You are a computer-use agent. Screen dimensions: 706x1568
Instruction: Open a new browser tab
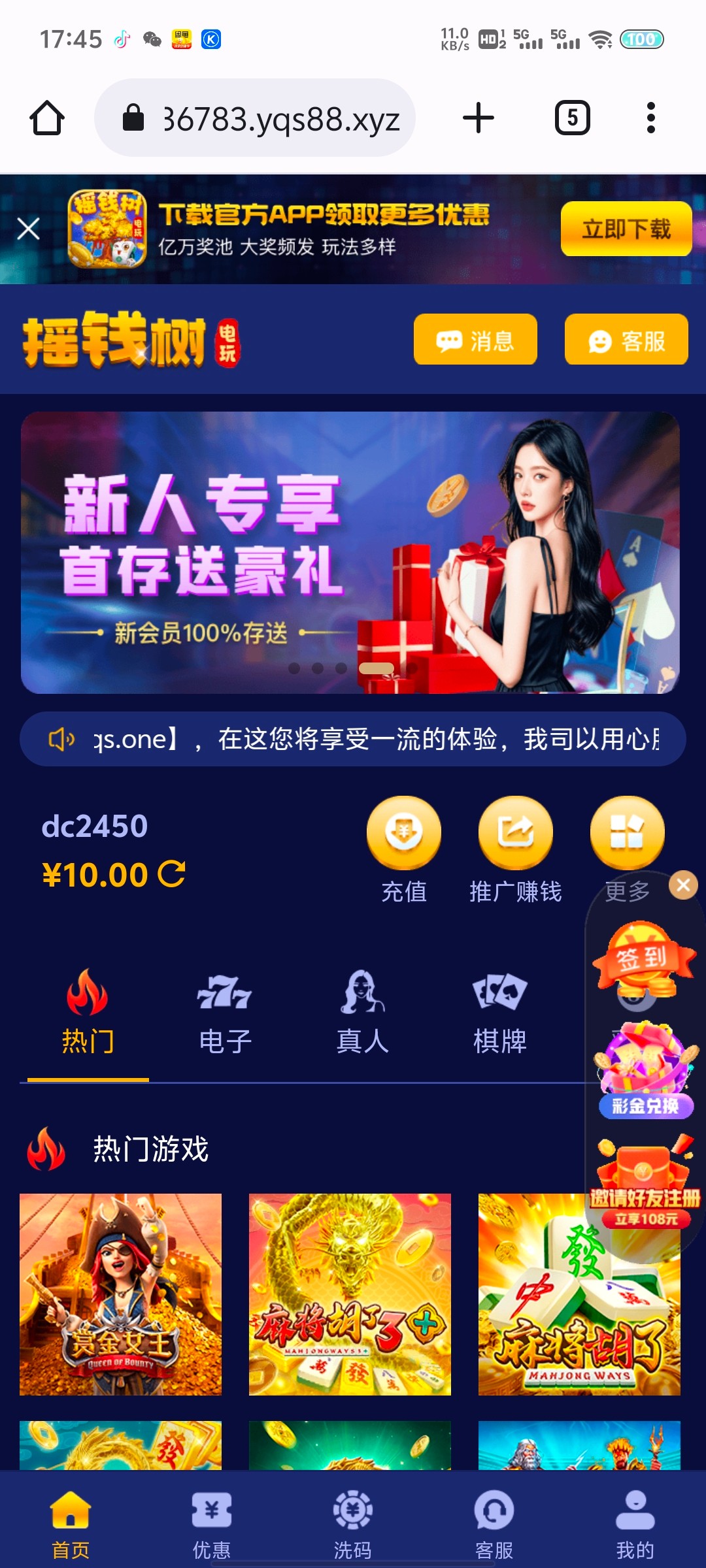point(479,118)
